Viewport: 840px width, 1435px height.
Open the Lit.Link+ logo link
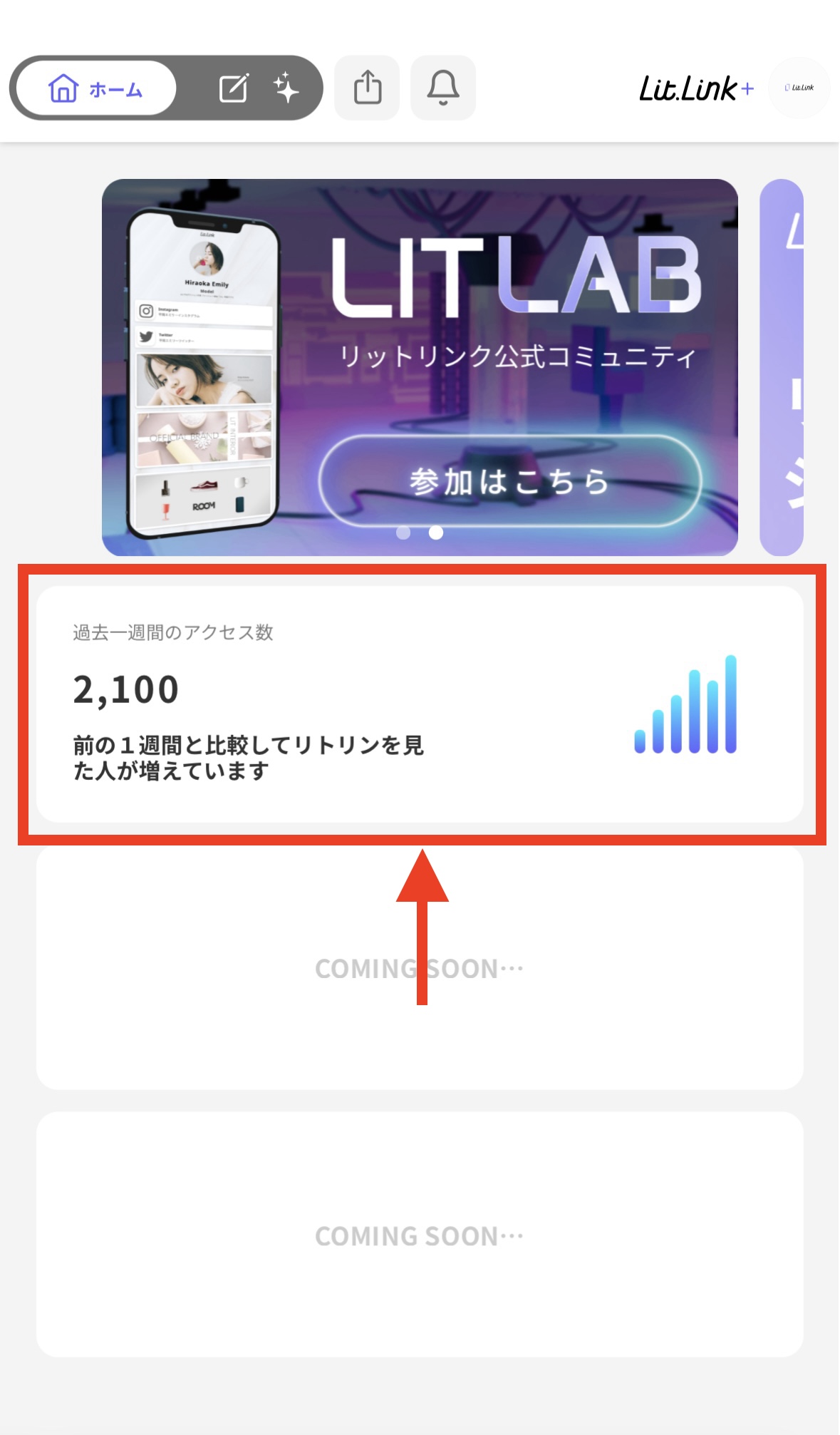tap(696, 88)
